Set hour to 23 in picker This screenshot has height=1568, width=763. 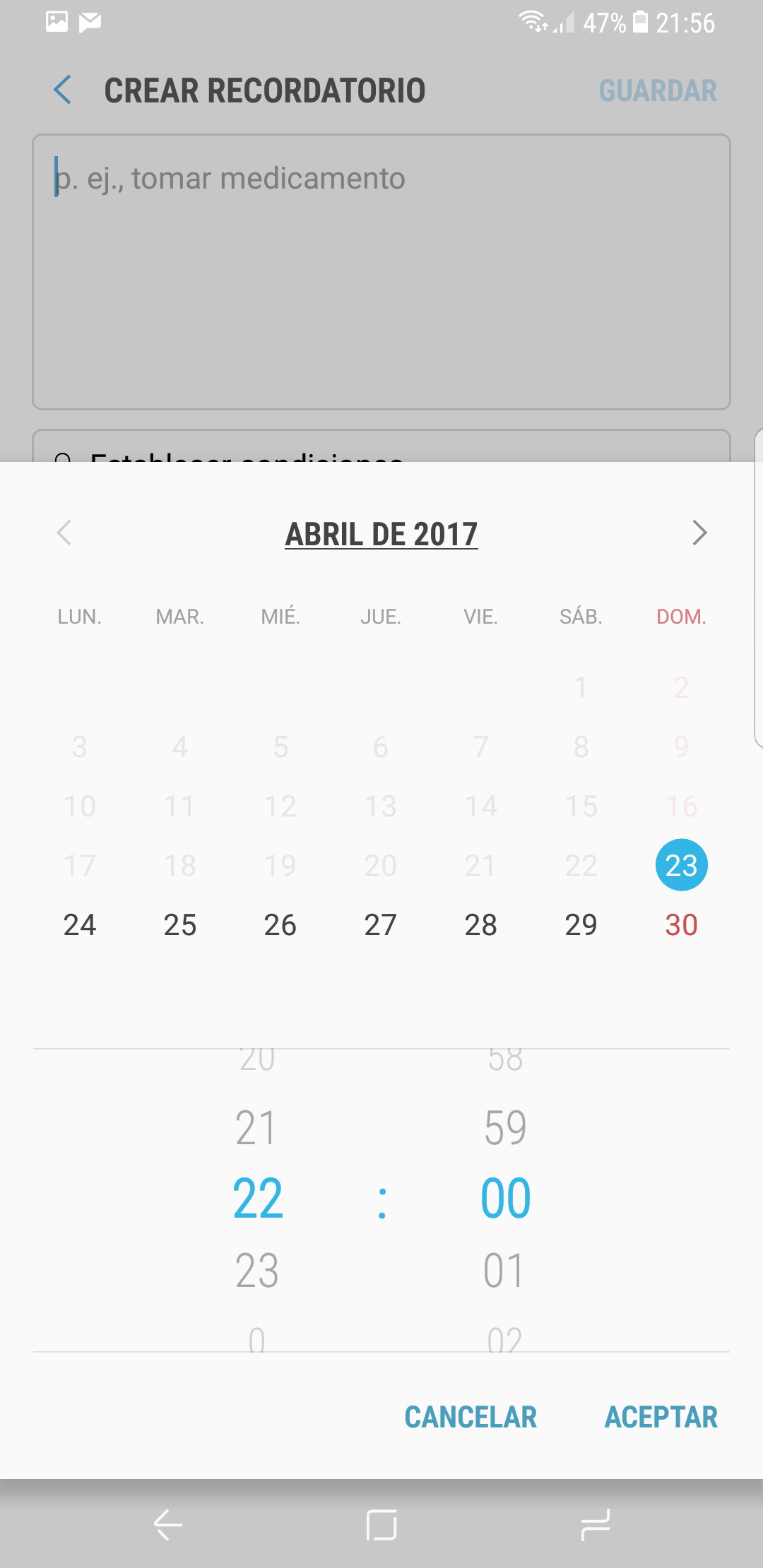[x=257, y=1271]
